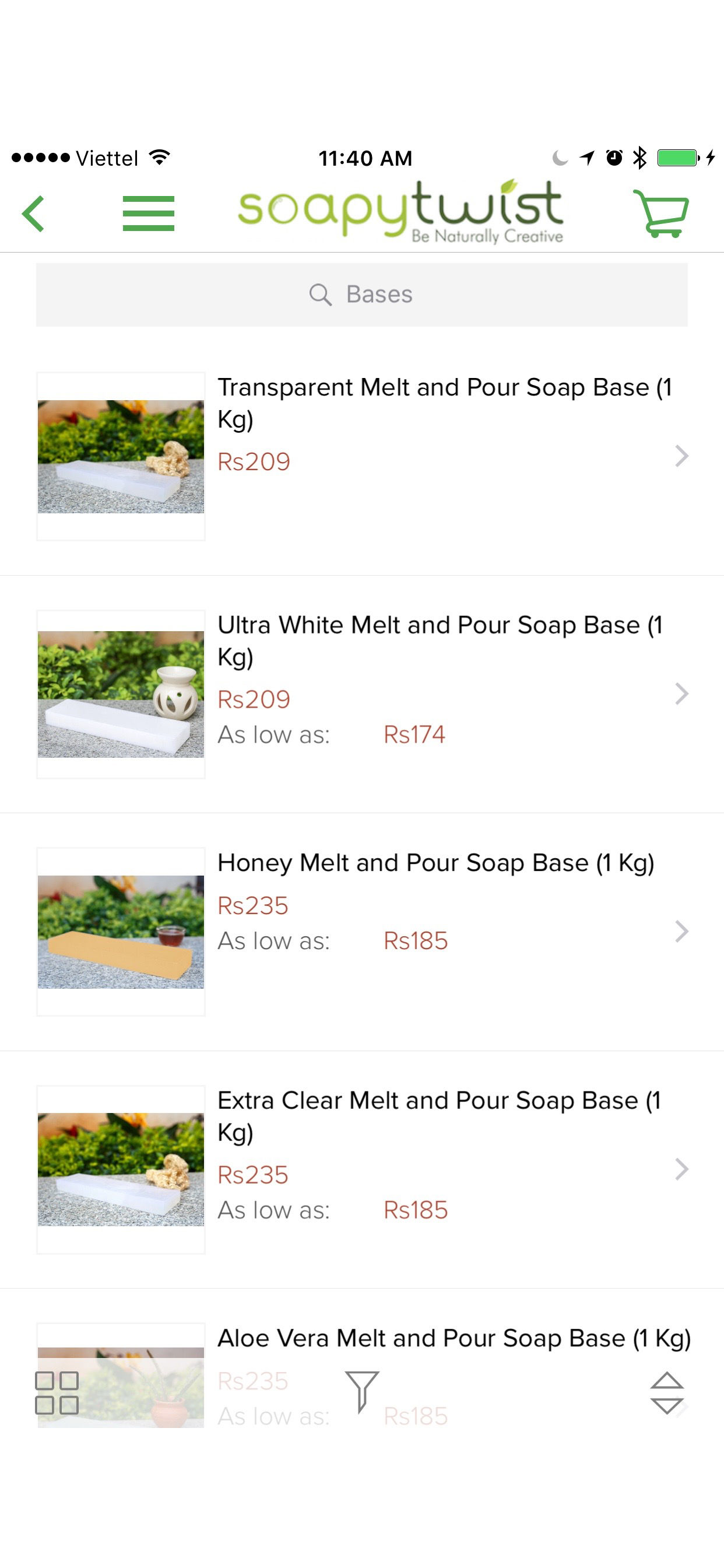Switch to grid view layout
The height and width of the screenshot is (1568, 724).
(57, 1392)
